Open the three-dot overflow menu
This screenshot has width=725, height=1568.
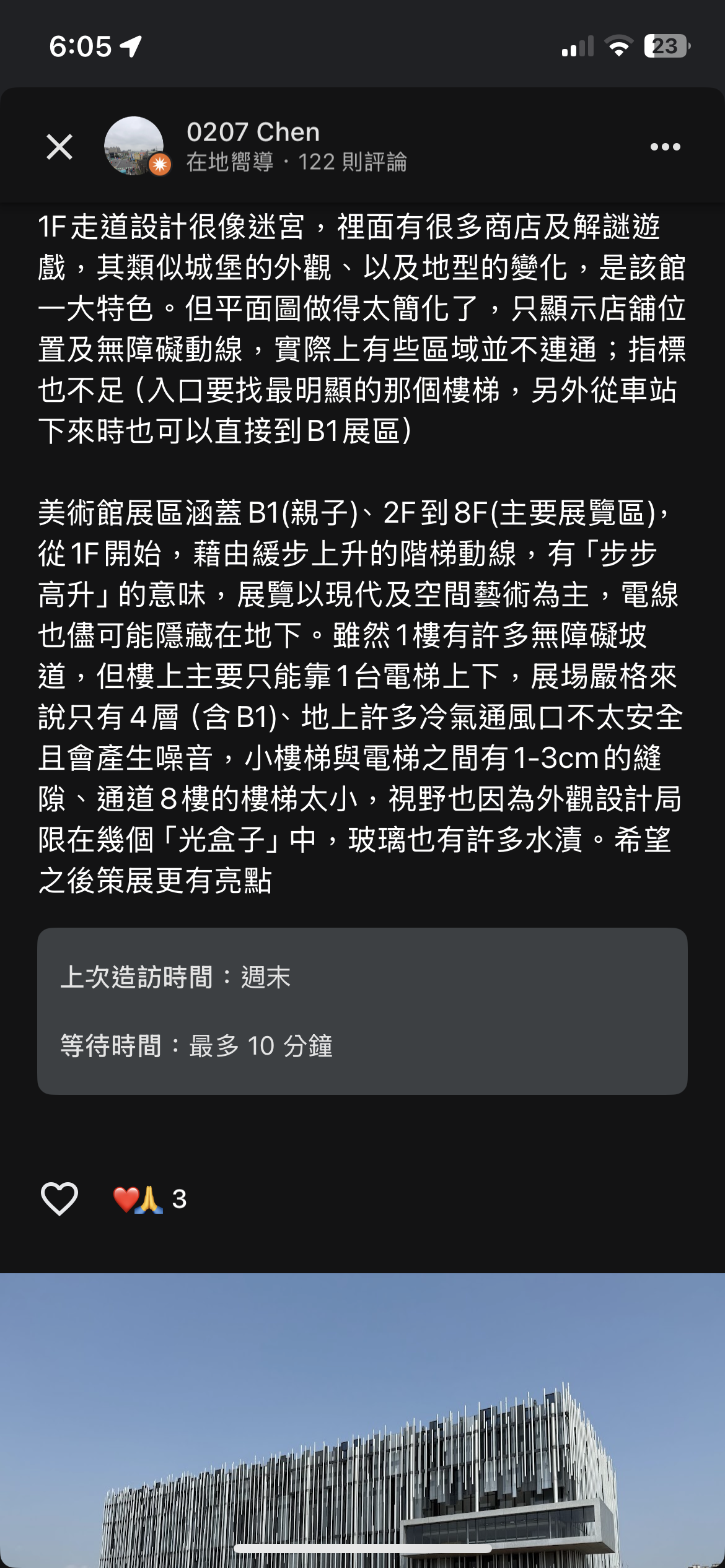[665, 147]
